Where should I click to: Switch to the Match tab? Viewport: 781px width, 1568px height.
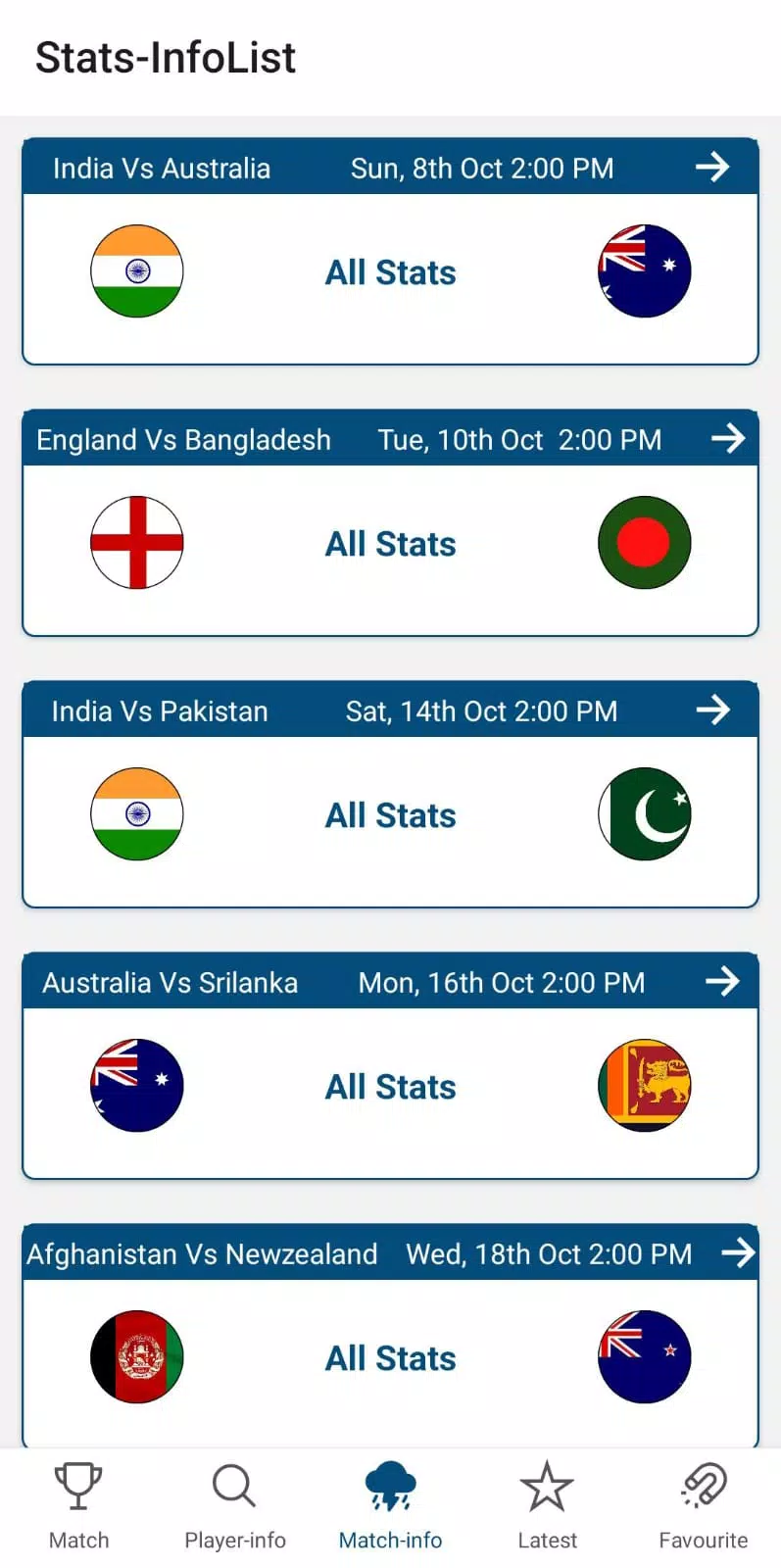click(x=78, y=1506)
